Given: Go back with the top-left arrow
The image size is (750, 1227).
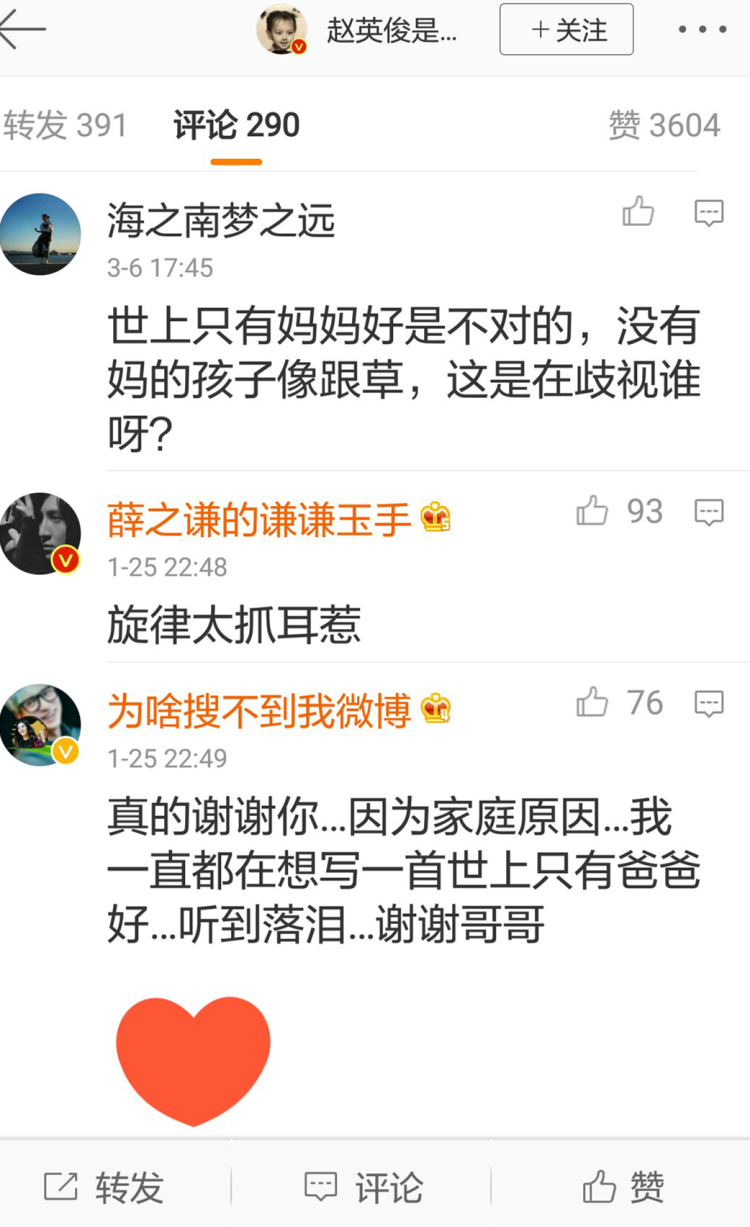Looking at the screenshot, I should point(24,30).
